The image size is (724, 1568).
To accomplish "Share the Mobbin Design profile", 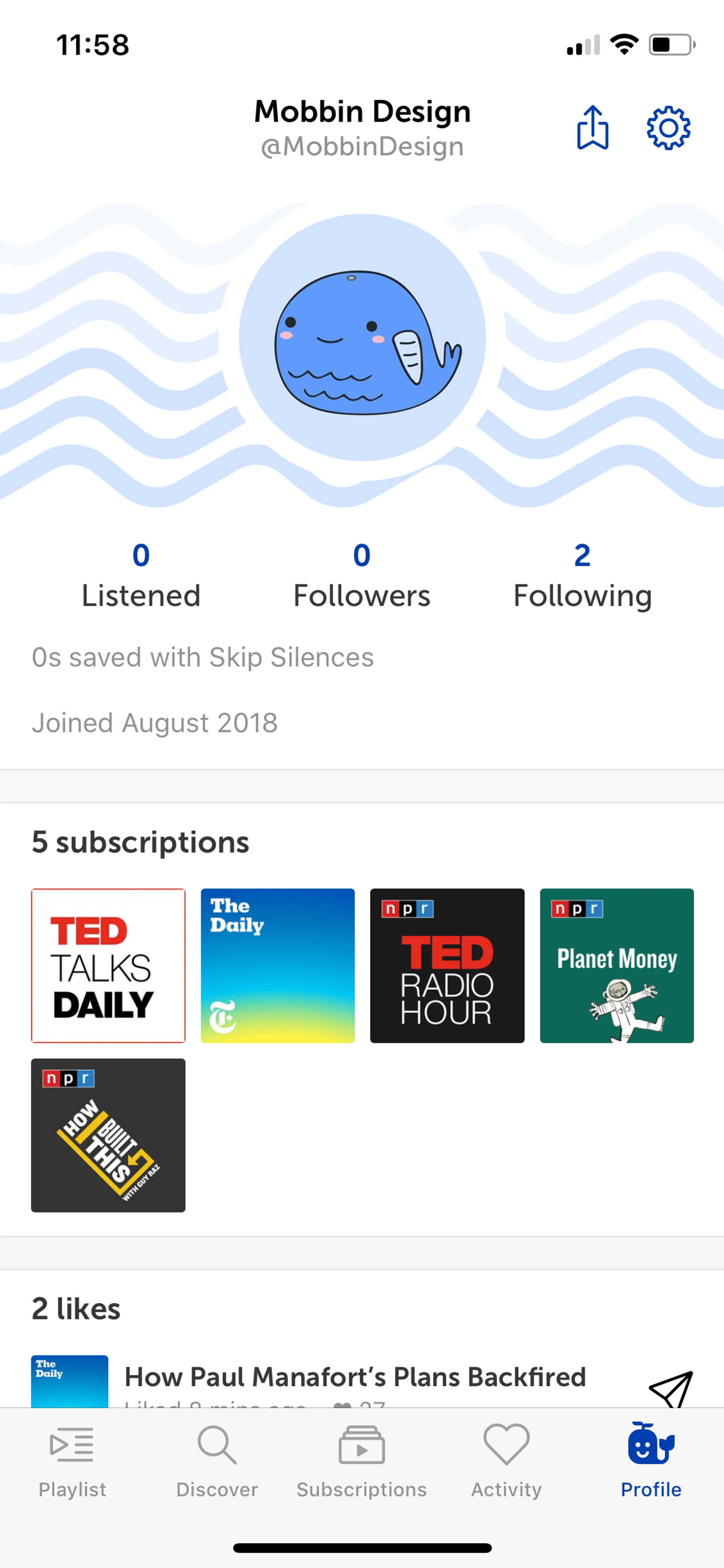I will click(592, 128).
